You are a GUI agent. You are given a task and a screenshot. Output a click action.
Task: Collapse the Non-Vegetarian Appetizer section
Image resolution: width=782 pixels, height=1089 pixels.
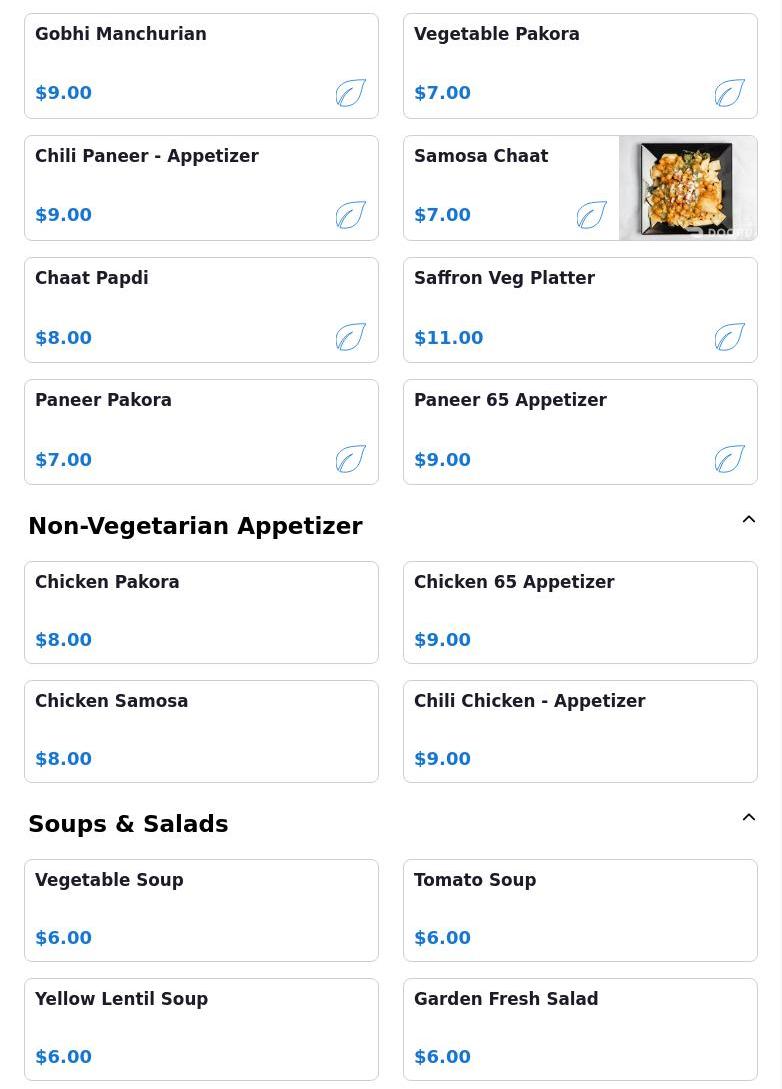[748, 520]
